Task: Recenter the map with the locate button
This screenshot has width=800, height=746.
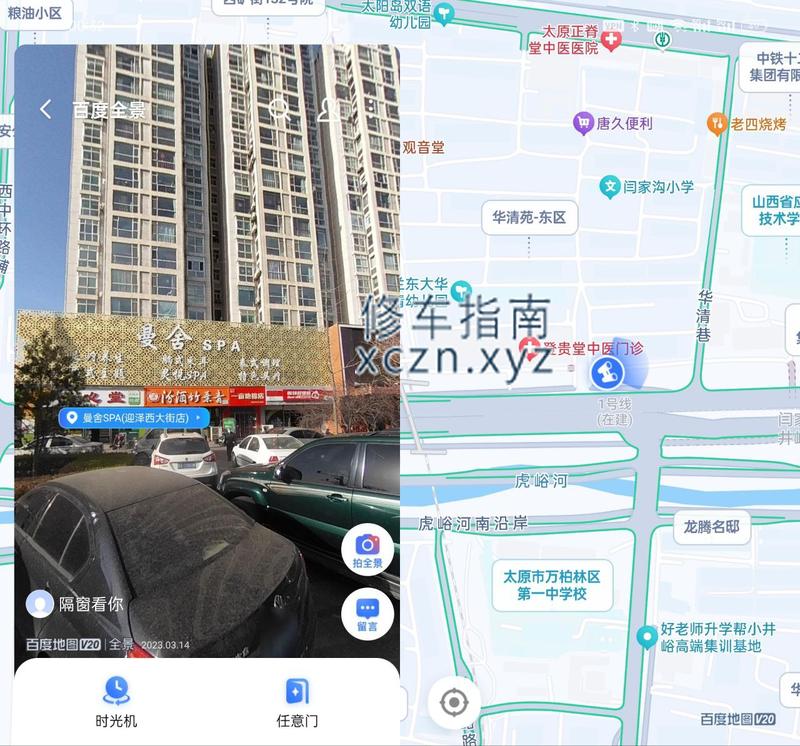Action: pyautogui.click(x=454, y=703)
